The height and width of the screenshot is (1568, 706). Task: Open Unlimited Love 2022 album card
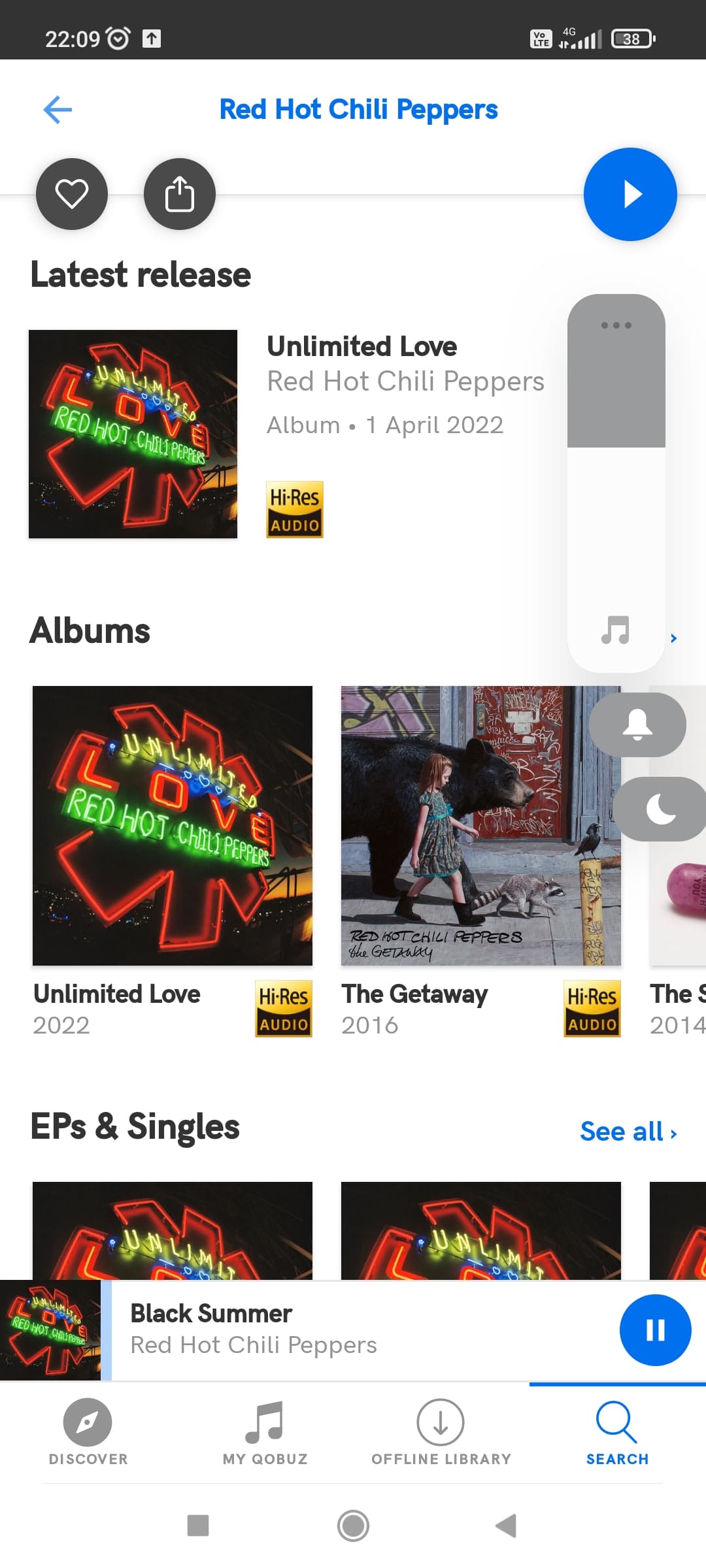pyautogui.click(x=173, y=861)
